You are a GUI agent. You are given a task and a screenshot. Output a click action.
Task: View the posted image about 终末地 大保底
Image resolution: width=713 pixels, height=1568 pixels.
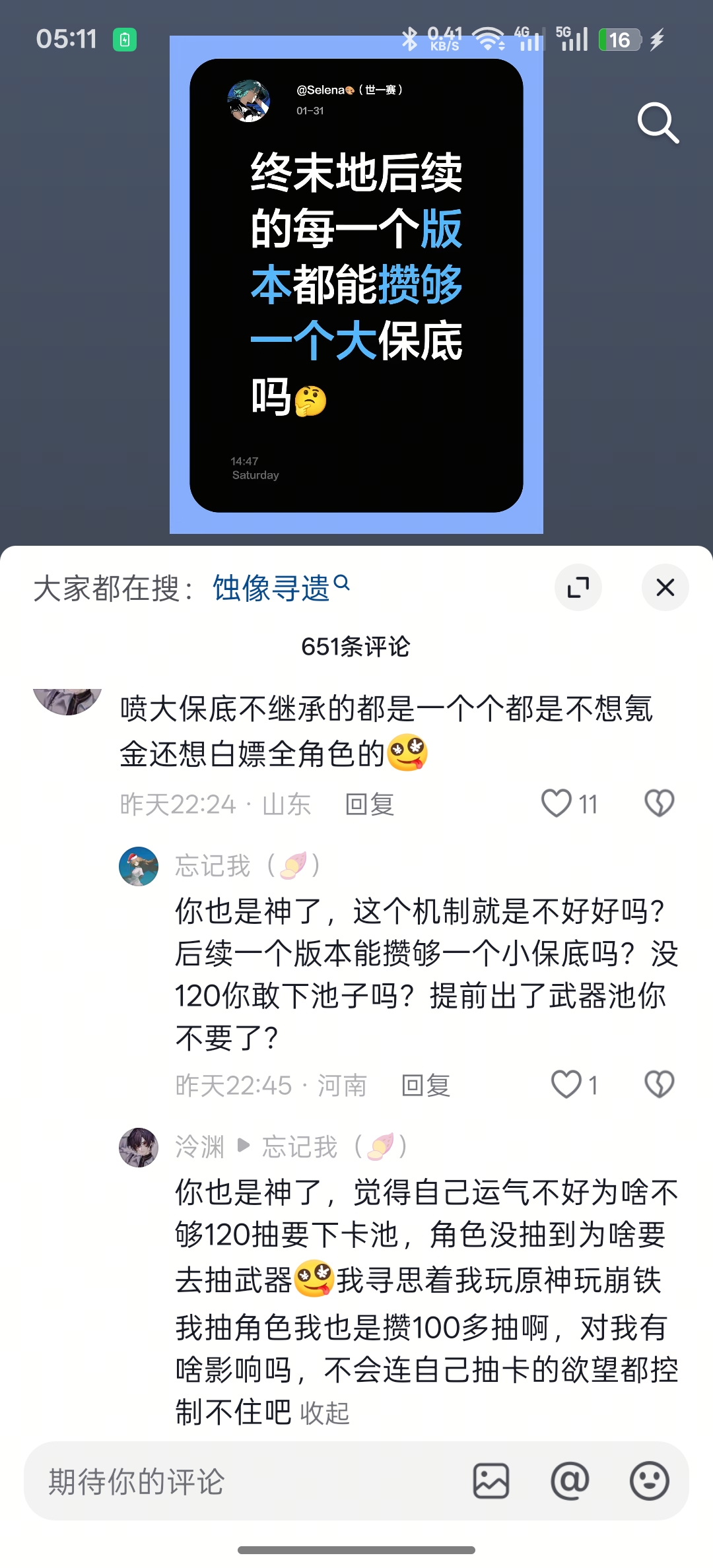point(356,284)
